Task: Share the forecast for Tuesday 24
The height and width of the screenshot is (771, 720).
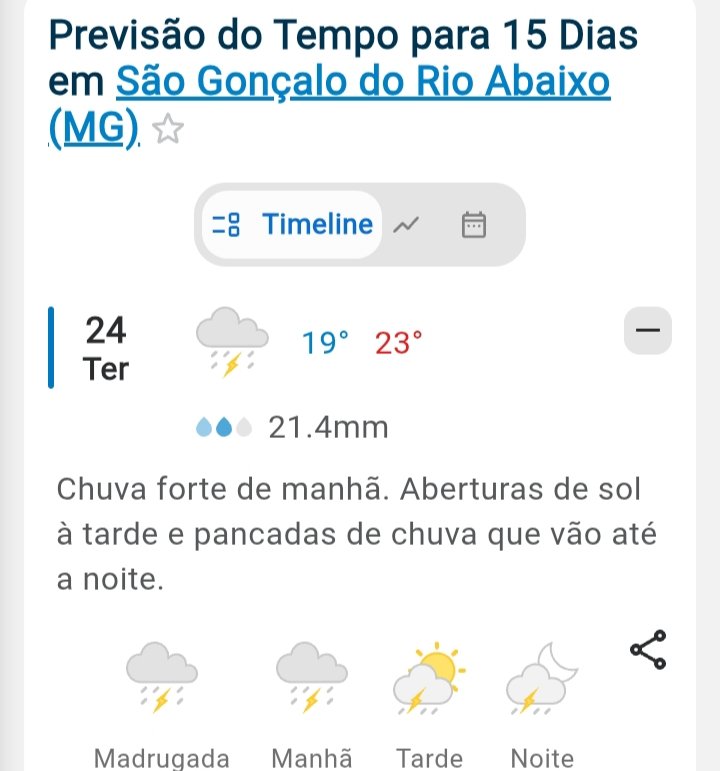Action: [x=648, y=649]
